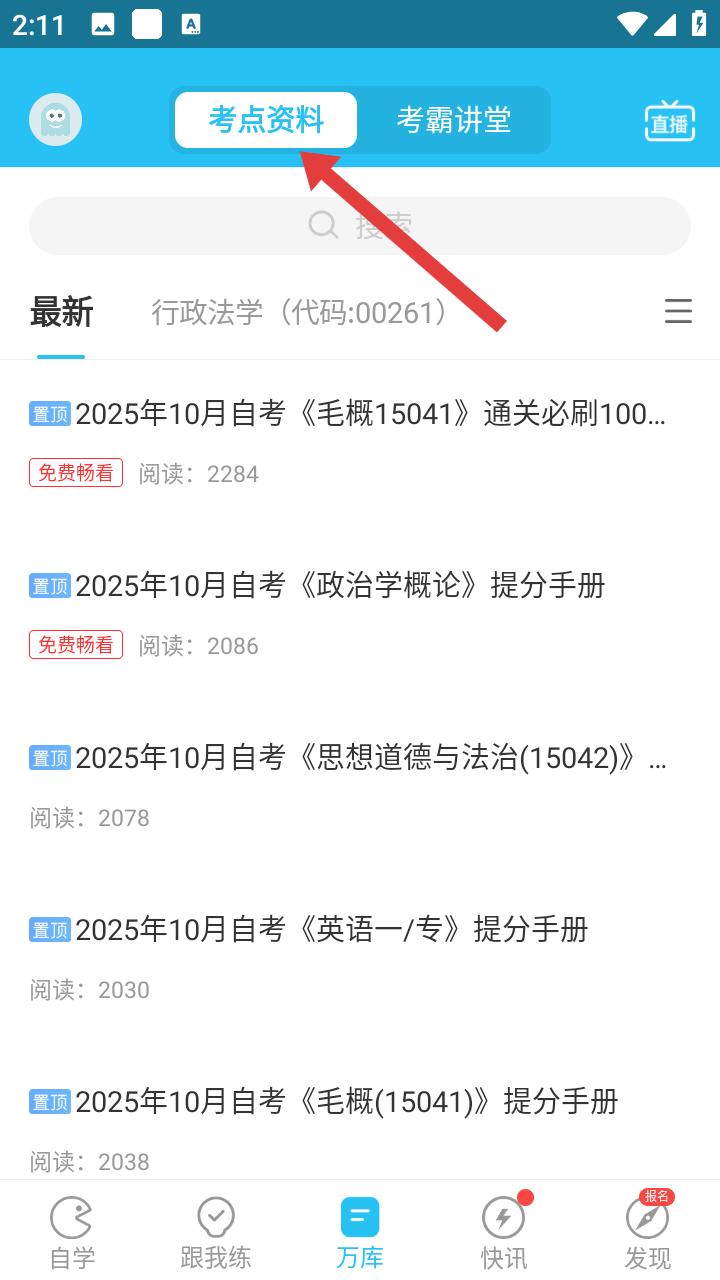This screenshot has height=1280, width=720.
Task: Select the 最新 tab
Action: pos(61,312)
